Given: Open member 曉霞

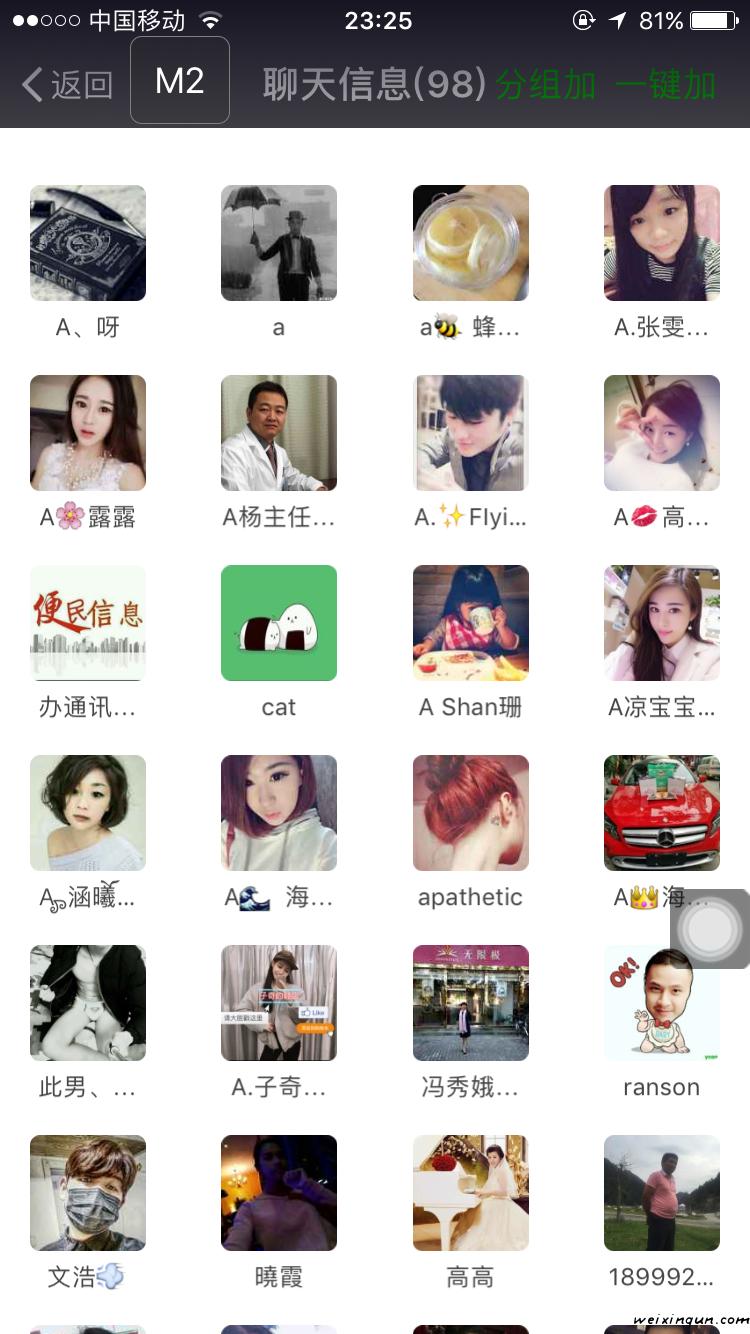Looking at the screenshot, I should pyautogui.click(x=279, y=1193).
